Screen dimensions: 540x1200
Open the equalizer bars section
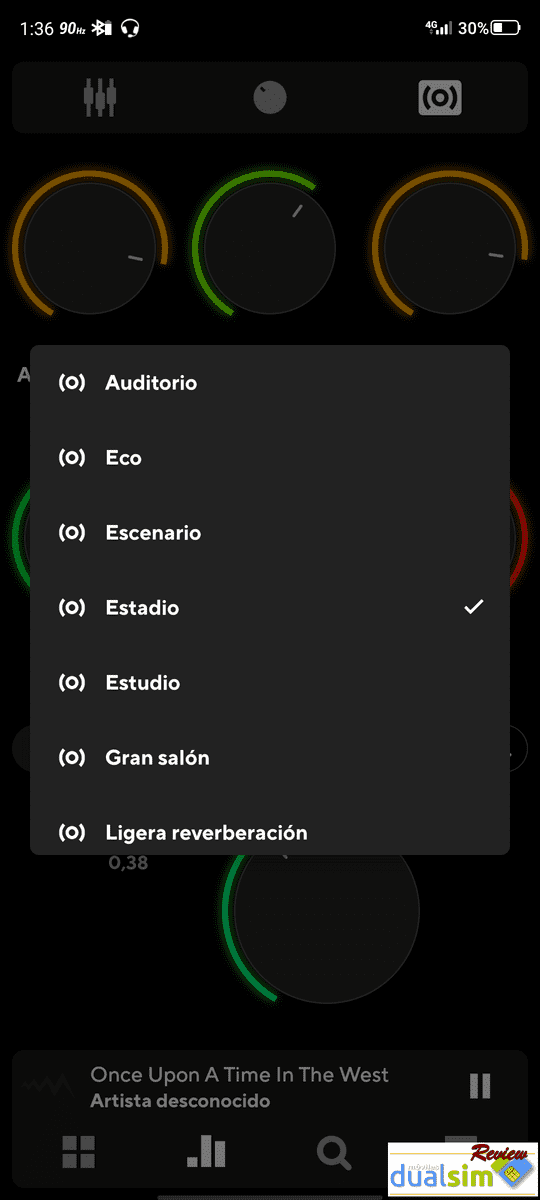(x=206, y=1152)
